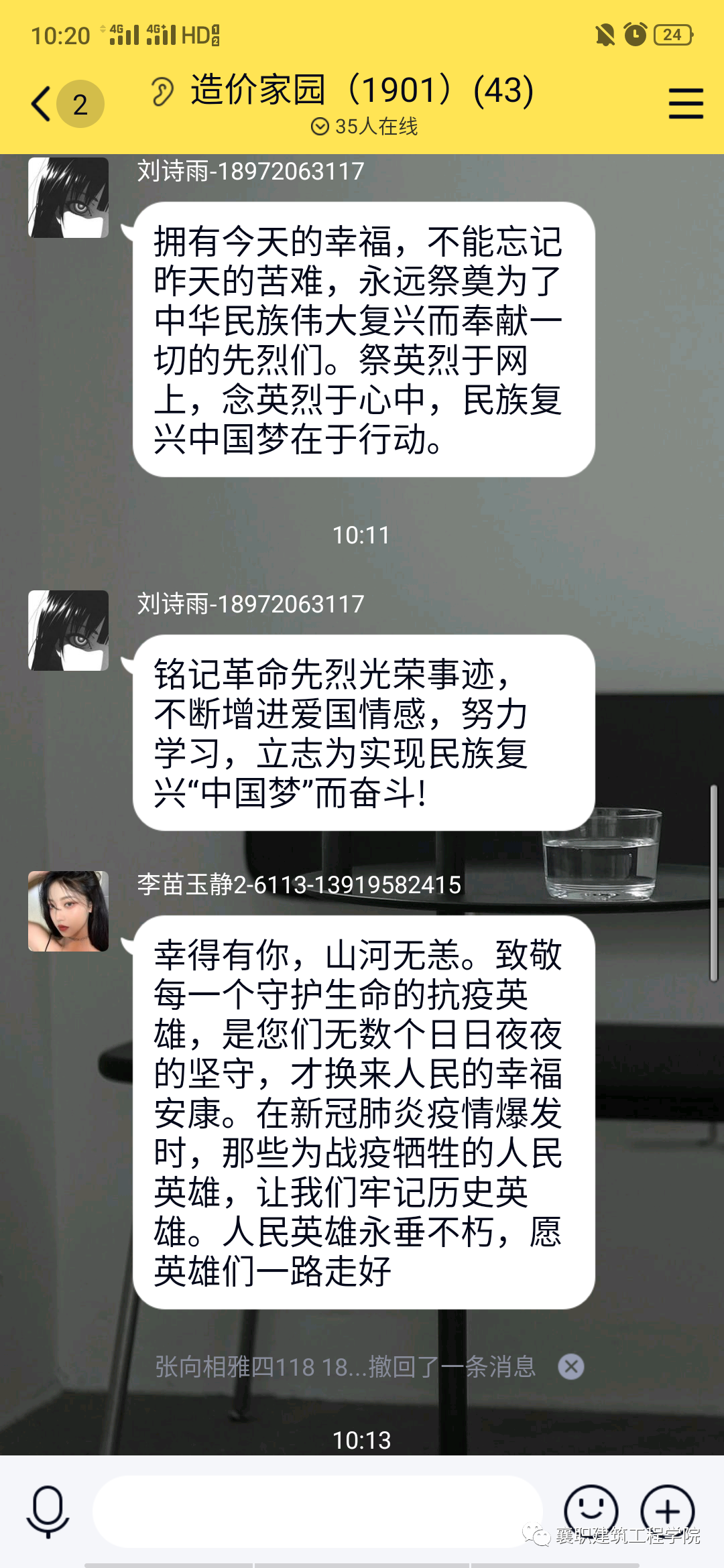Image resolution: width=724 pixels, height=1568 pixels.
Task: Open 刘诗雨's avatar above the 10:11 timestamp
Action: point(68,198)
